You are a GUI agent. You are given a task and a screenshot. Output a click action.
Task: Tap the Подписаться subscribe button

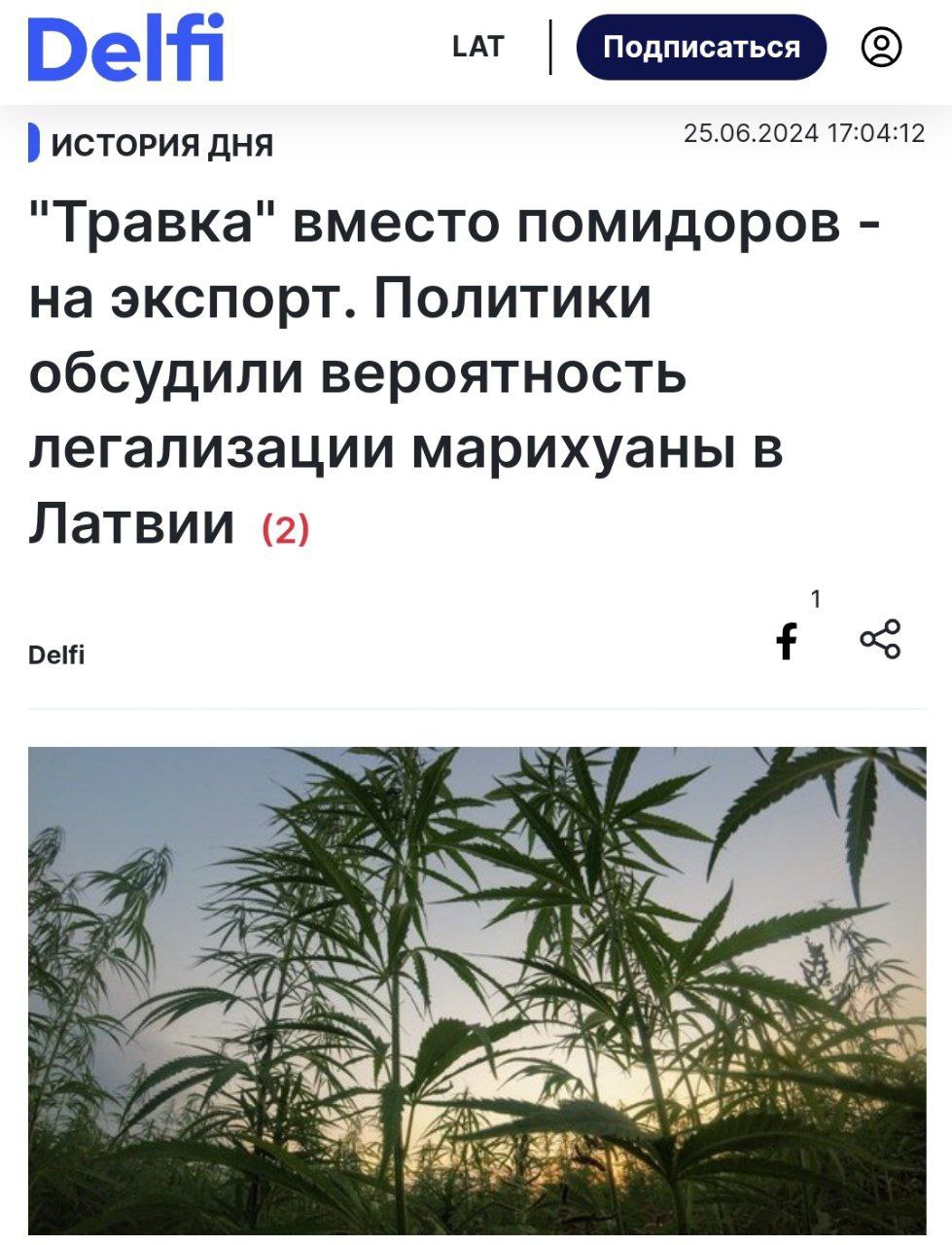pyautogui.click(x=700, y=47)
